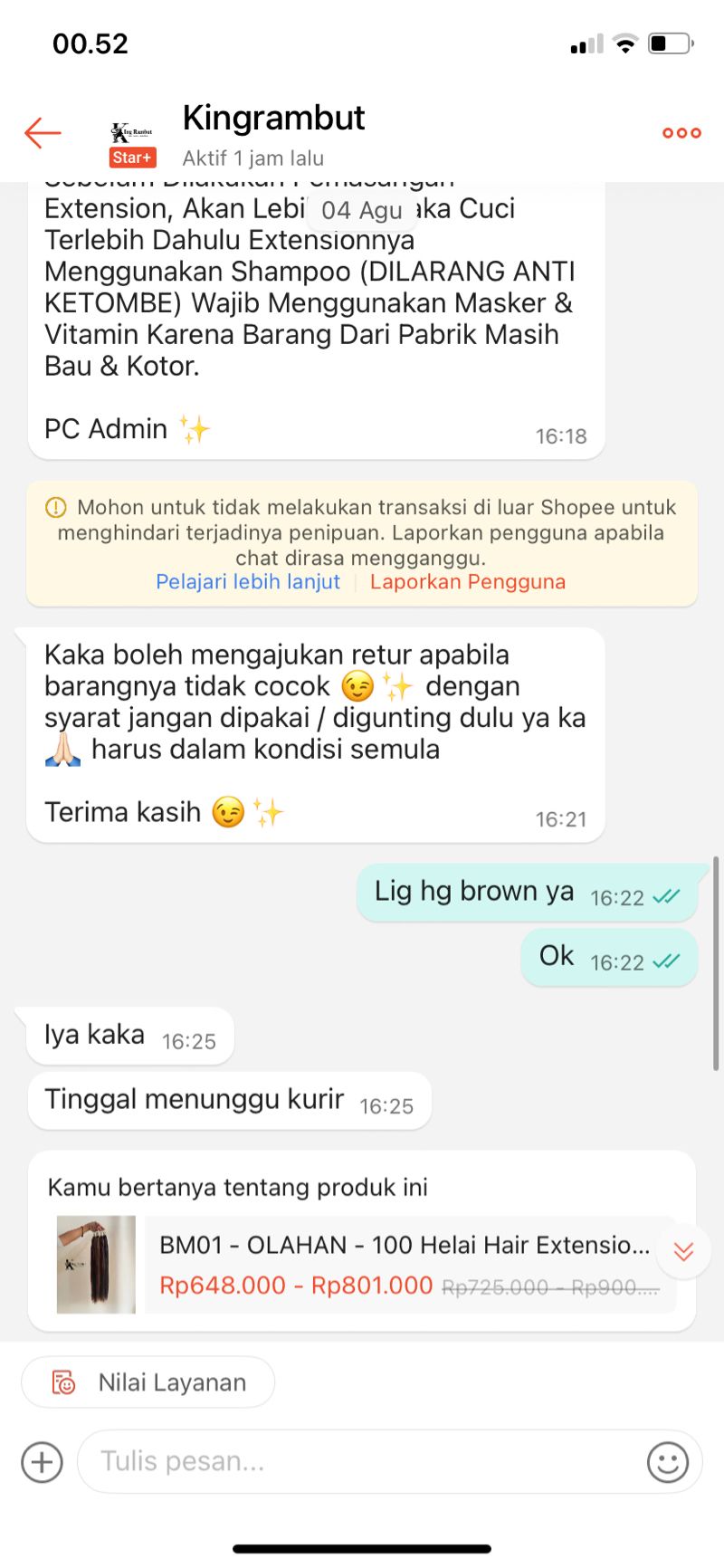Go back using the orange arrow
Viewport: 724px width, 1568px height.
click(43, 133)
